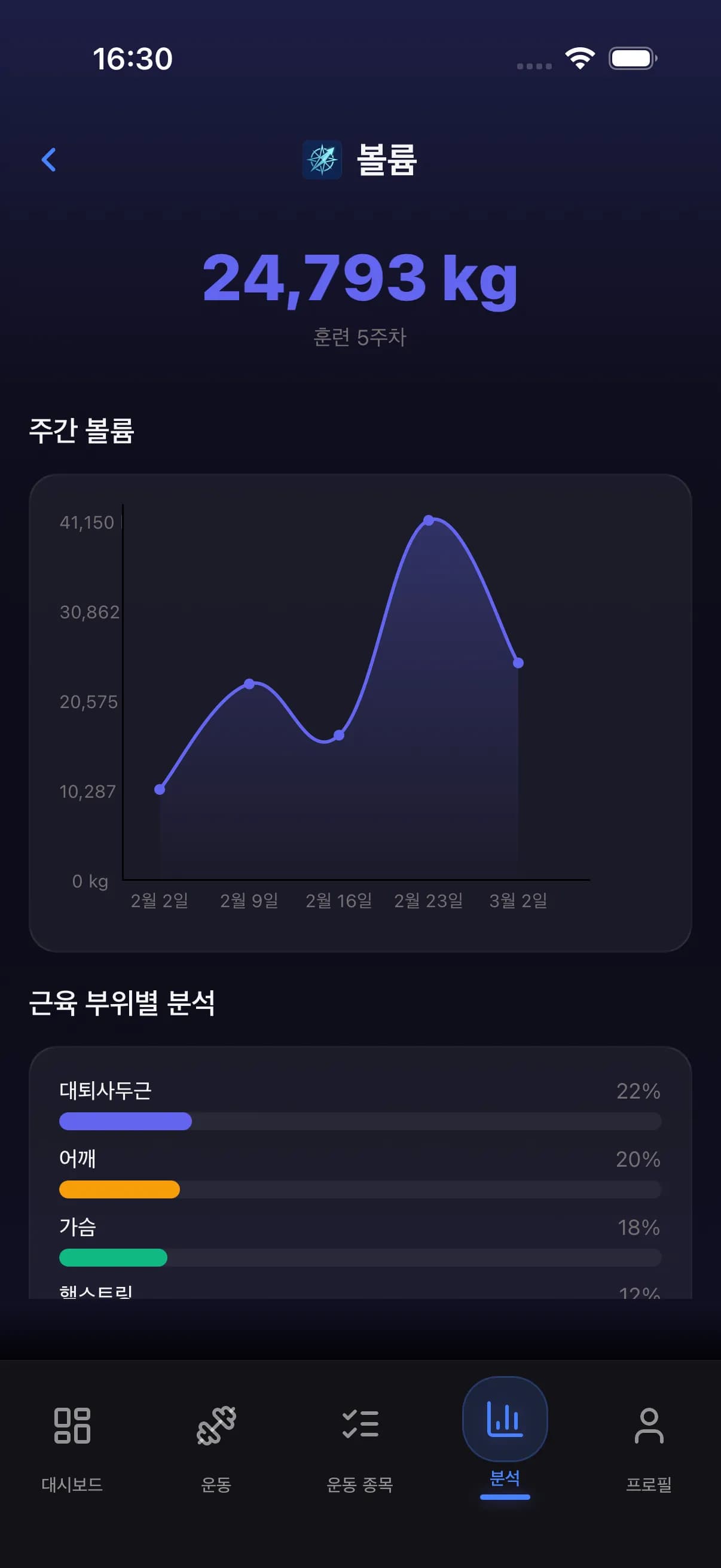This screenshot has width=721, height=1568.
Task: Click the orange 어깨 progress bar
Action: 119,1190
